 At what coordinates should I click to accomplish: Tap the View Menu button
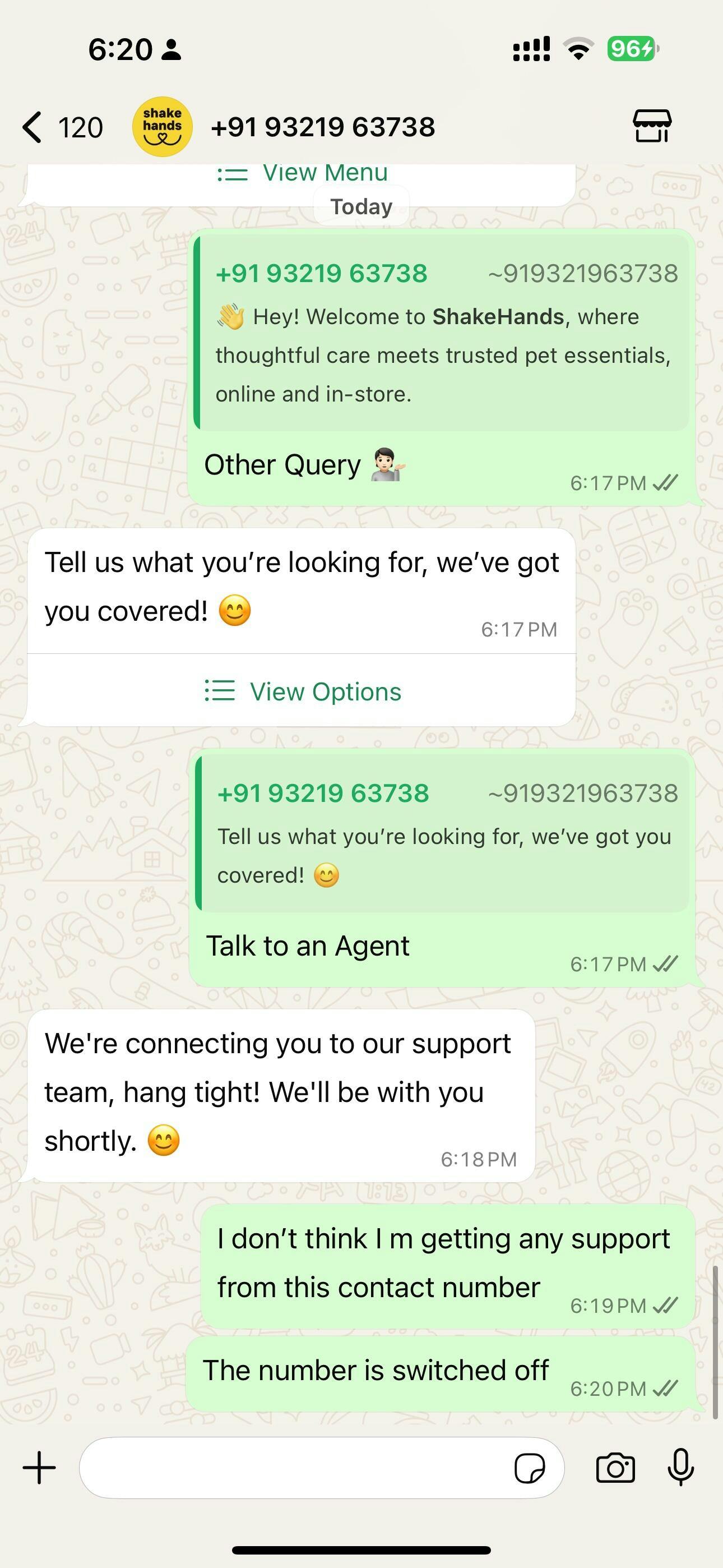point(302,174)
